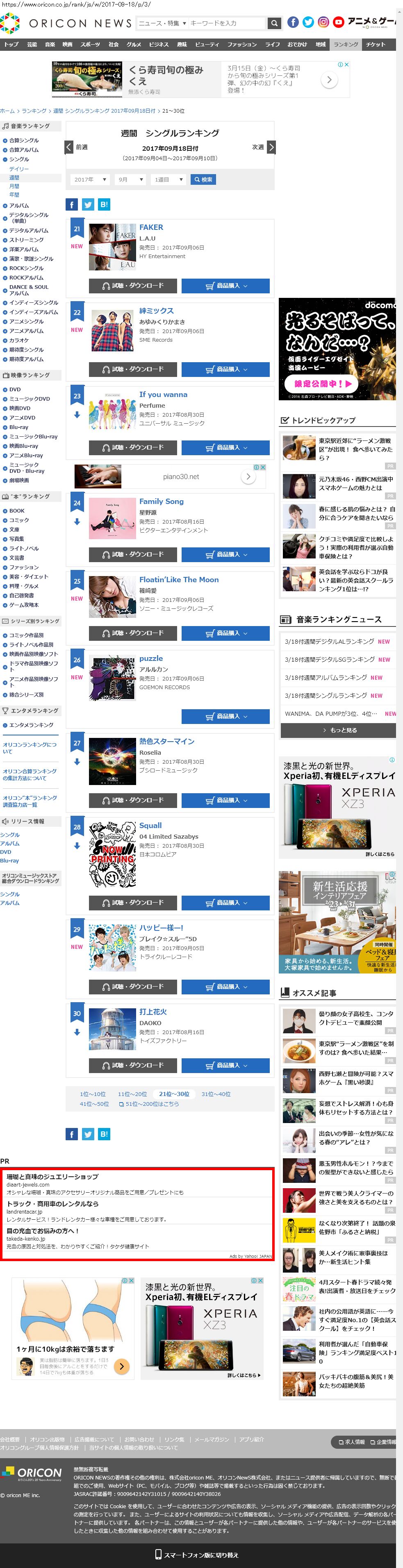Open the 9月 month dropdown
The width and height of the screenshot is (403, 1568).
pyautogui.click(x=130, y=179)
